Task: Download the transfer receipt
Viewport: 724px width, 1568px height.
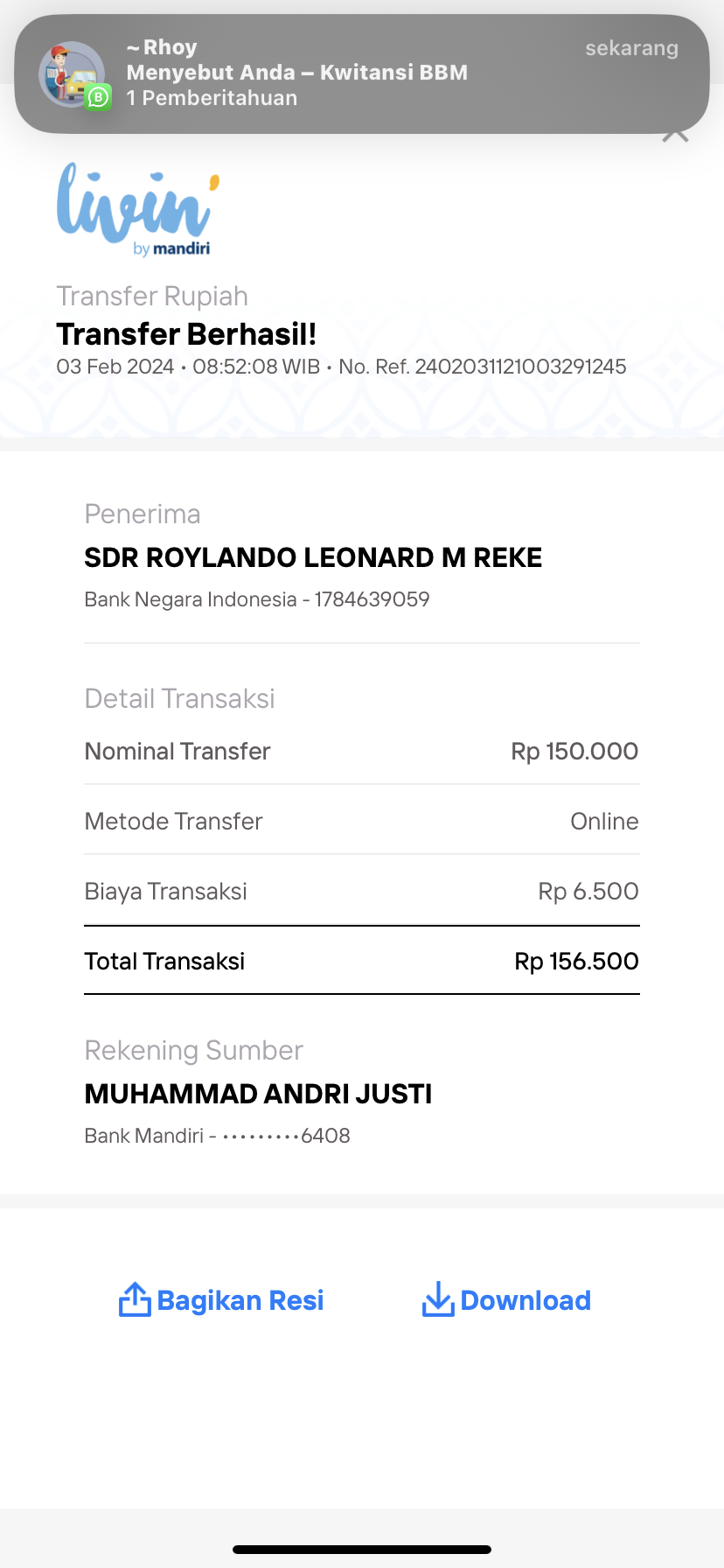Action: click(x=506, y=1300)
